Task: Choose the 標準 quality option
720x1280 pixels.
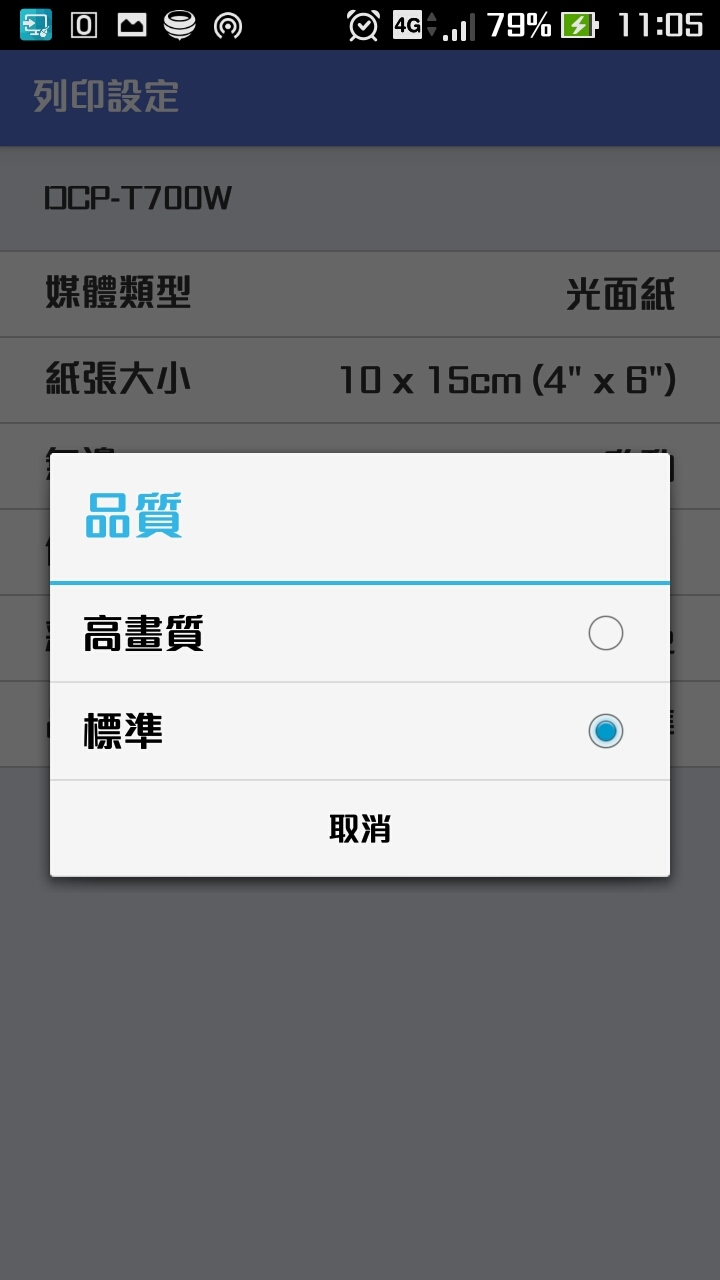Action: (x=359, y=732)
